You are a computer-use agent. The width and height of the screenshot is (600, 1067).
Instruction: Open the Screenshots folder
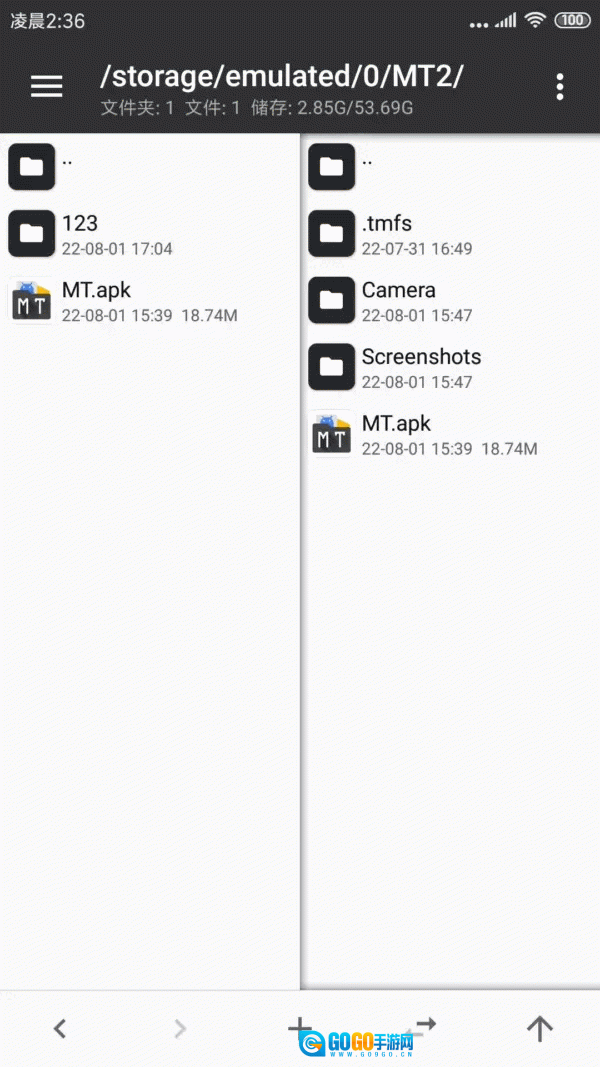click(450, 367)
